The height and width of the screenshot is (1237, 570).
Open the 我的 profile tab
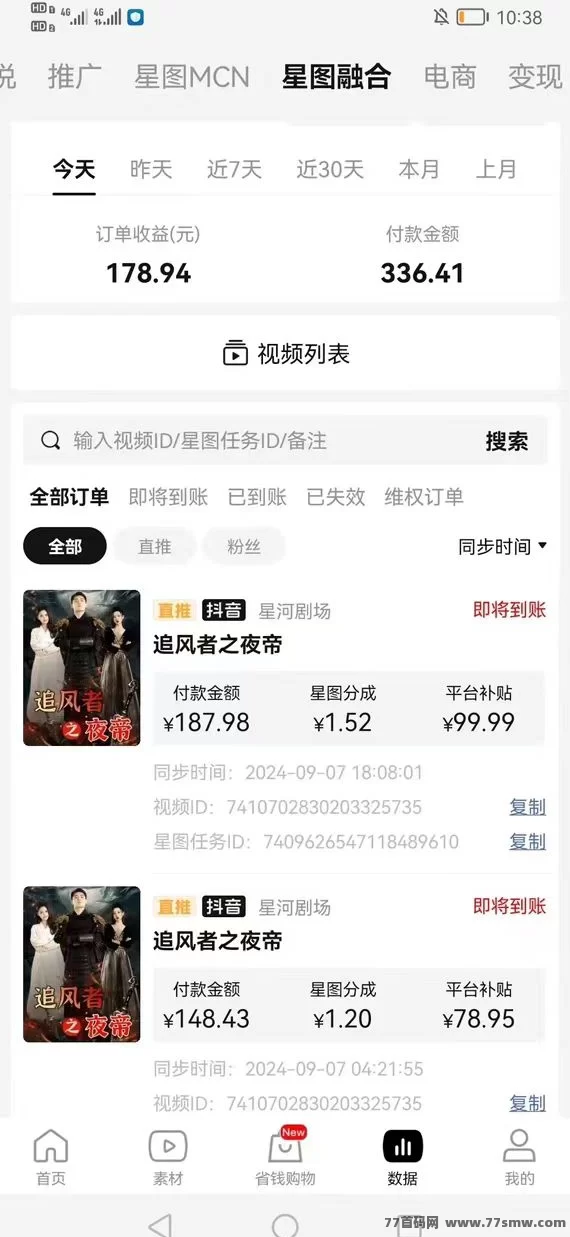pyautogui.click(x=519, y=1157)
